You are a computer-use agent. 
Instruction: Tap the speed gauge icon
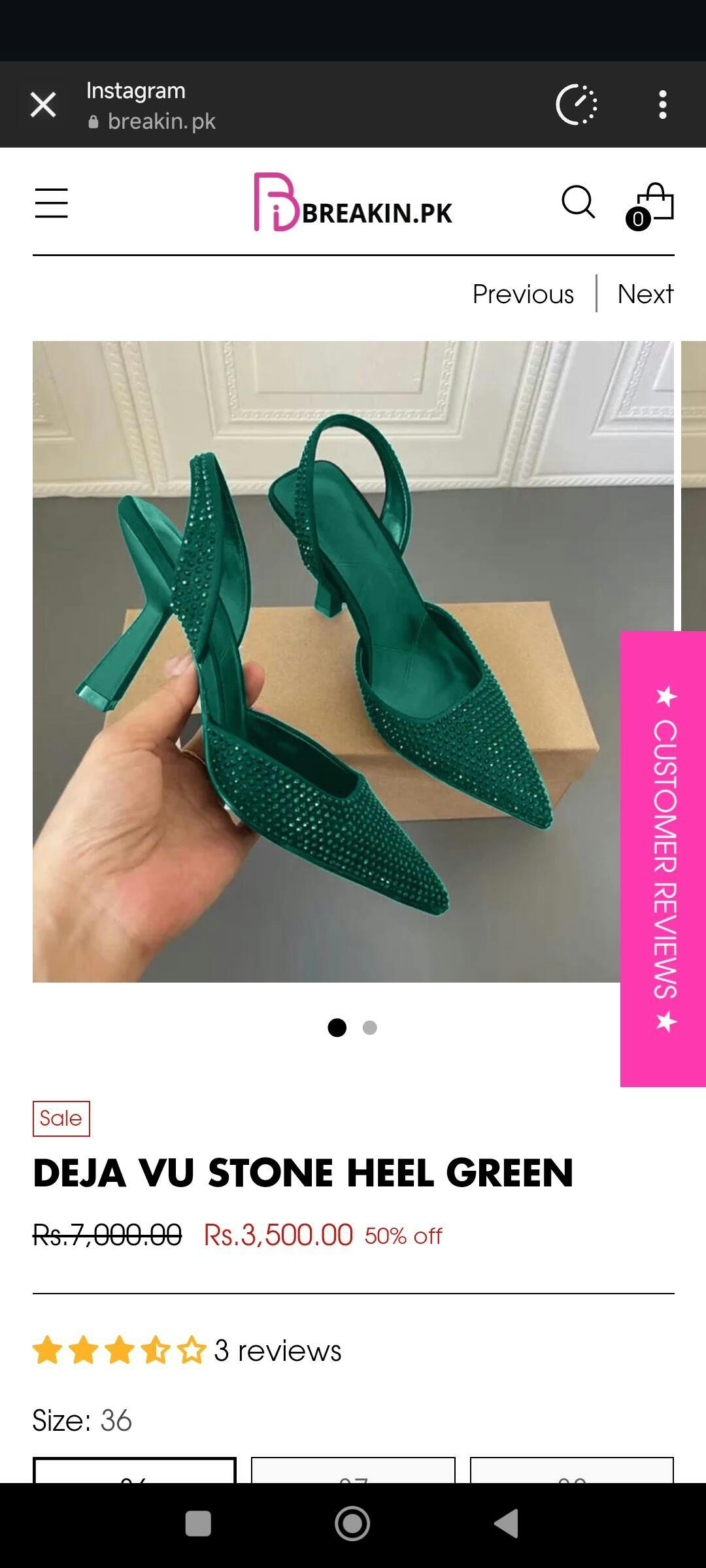click(x=576, y=105)
